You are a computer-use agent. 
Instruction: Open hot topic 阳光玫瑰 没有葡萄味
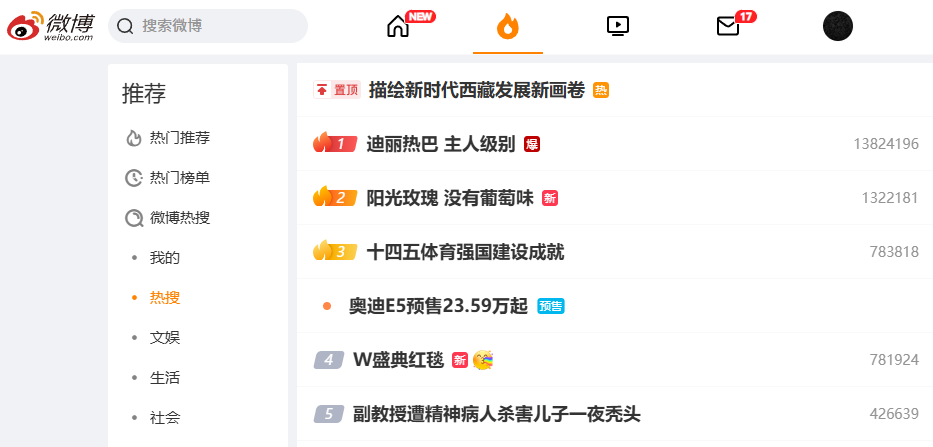[449, 198]
